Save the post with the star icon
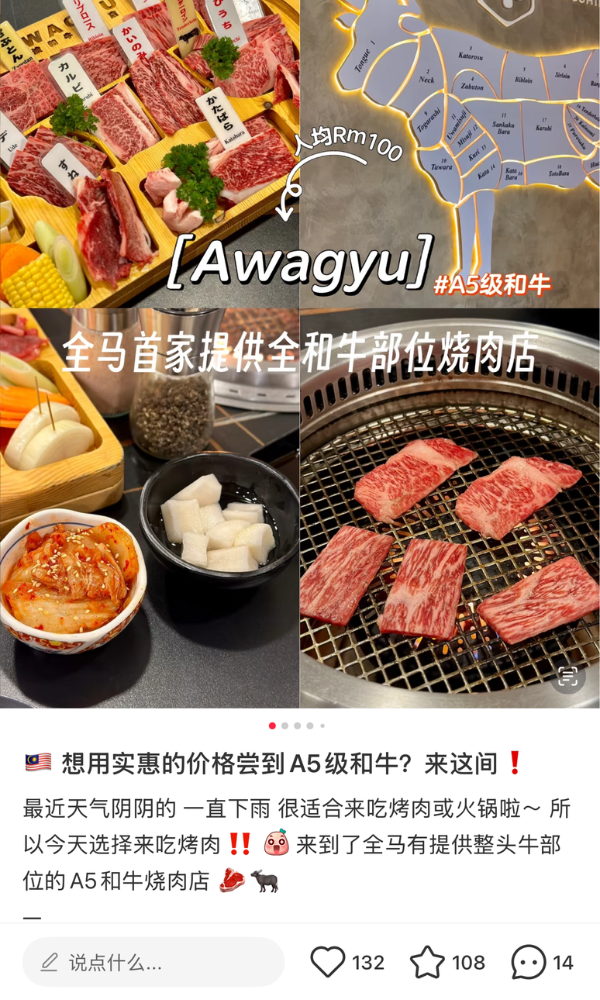 tap(428, 962)
